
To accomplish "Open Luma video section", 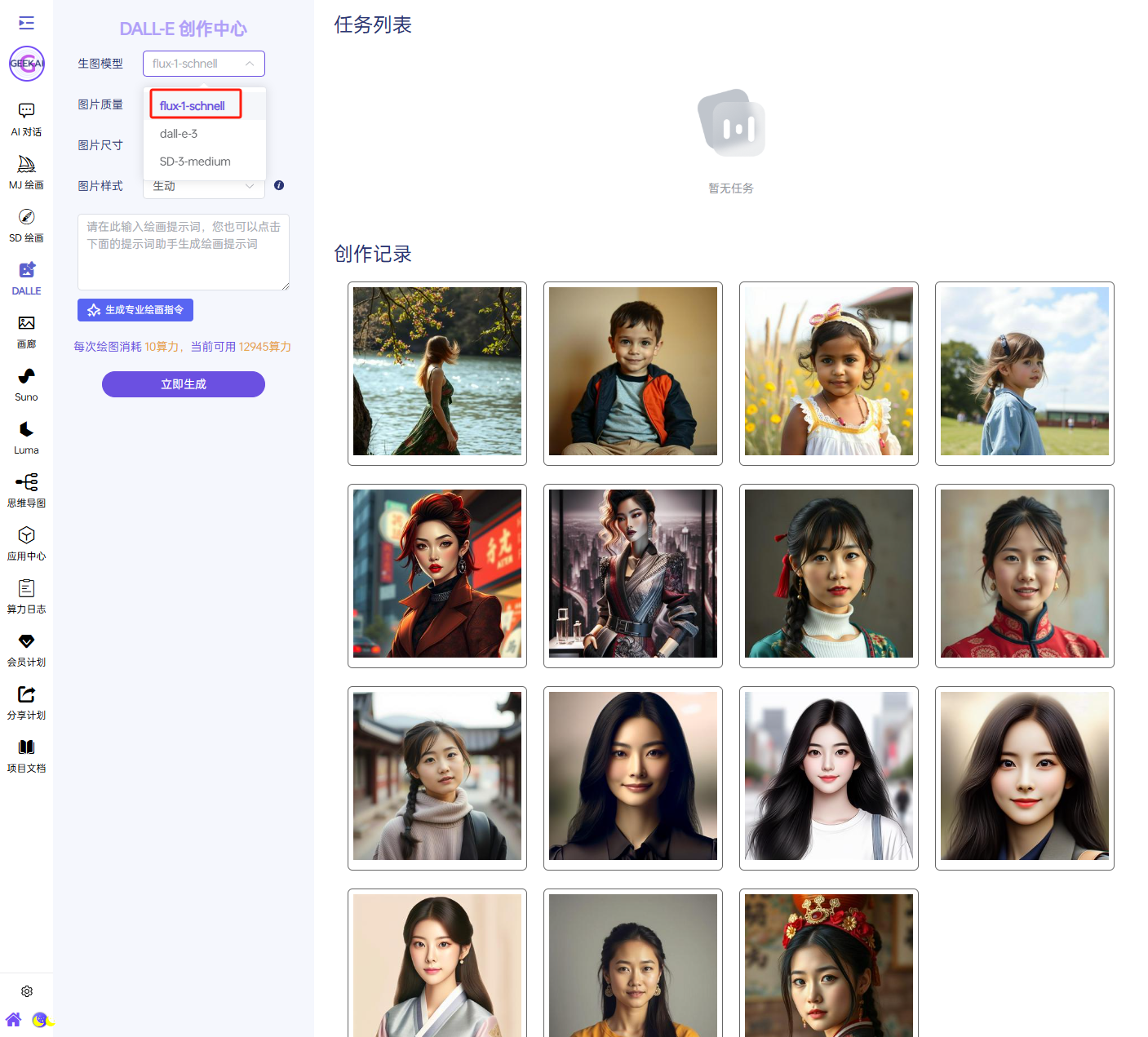I will pos(26,437).
